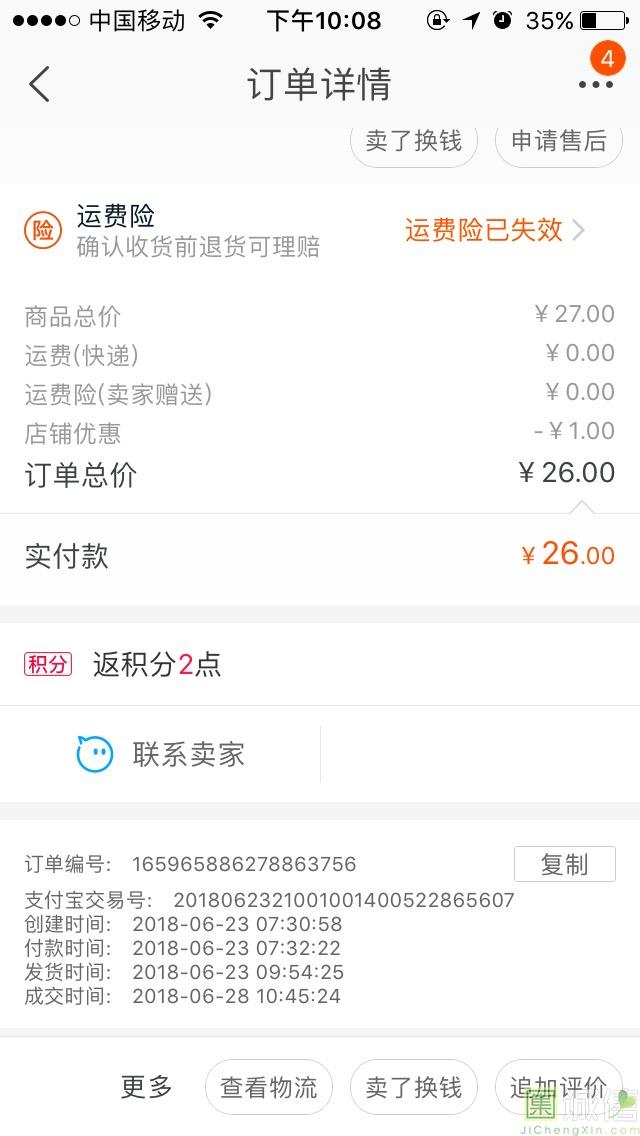Tap the bottom 卖了换钱 button
This screenshot has height=1136, width=640.
(x=413, y=1087)
